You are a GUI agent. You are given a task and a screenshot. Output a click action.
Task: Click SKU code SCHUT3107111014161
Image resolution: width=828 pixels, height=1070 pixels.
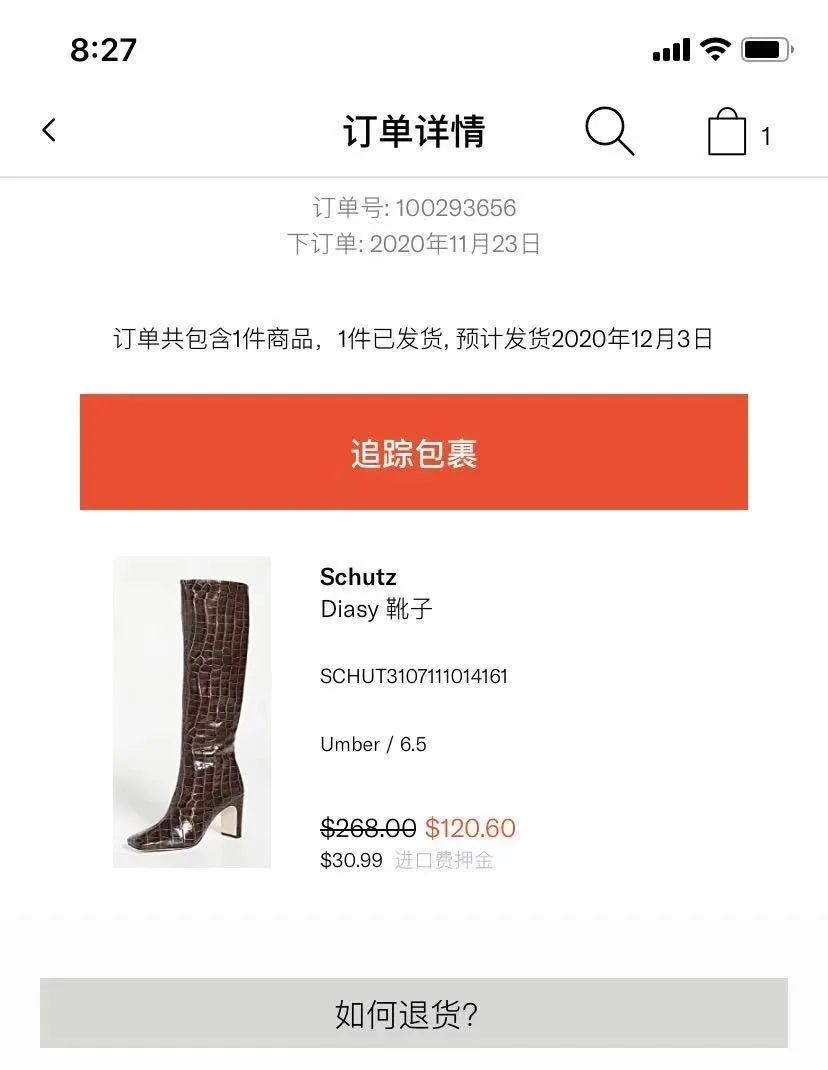[x=413, y=676]
